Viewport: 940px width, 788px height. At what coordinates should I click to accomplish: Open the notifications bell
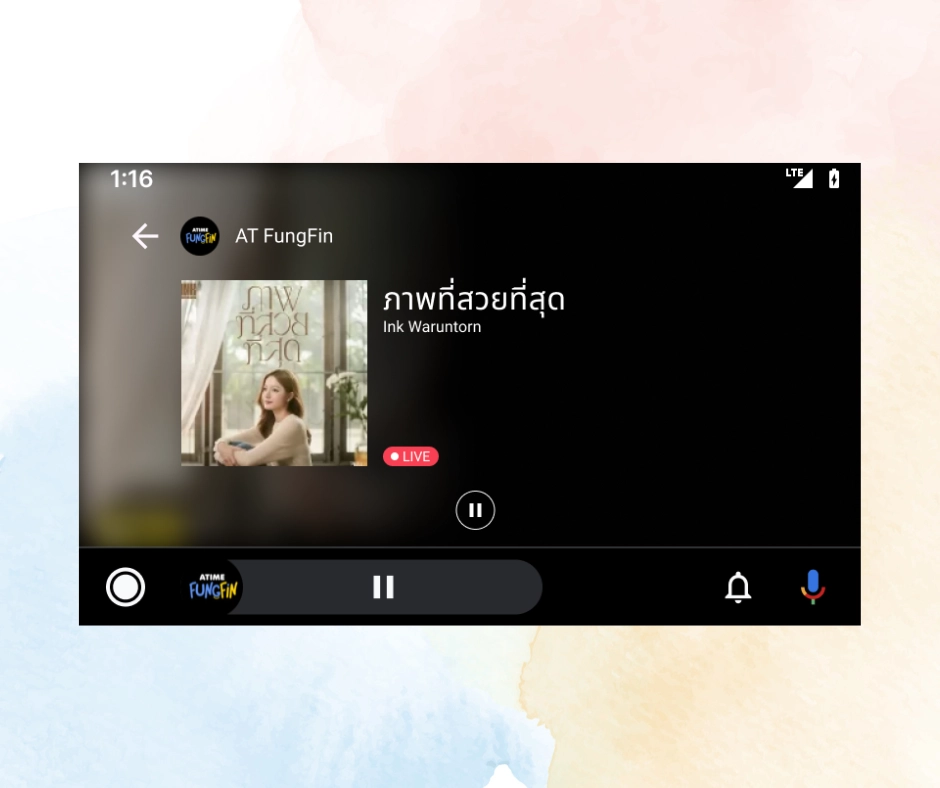(738, 588)
